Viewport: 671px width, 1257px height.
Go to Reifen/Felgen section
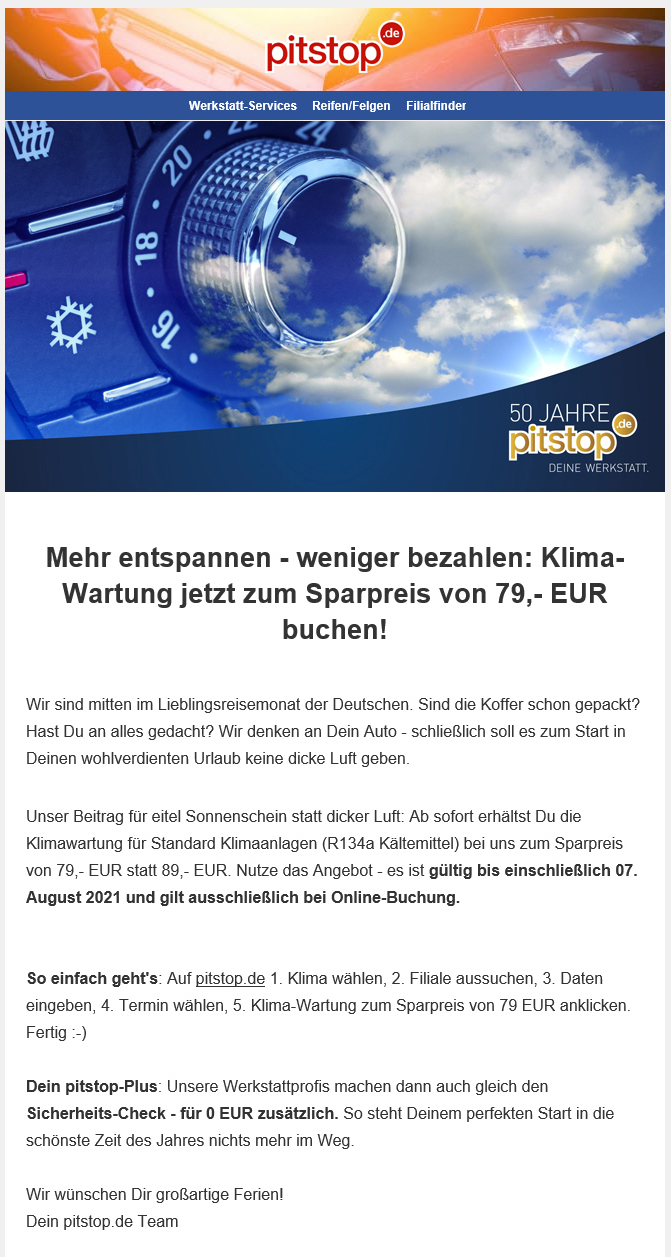[351, 106]
